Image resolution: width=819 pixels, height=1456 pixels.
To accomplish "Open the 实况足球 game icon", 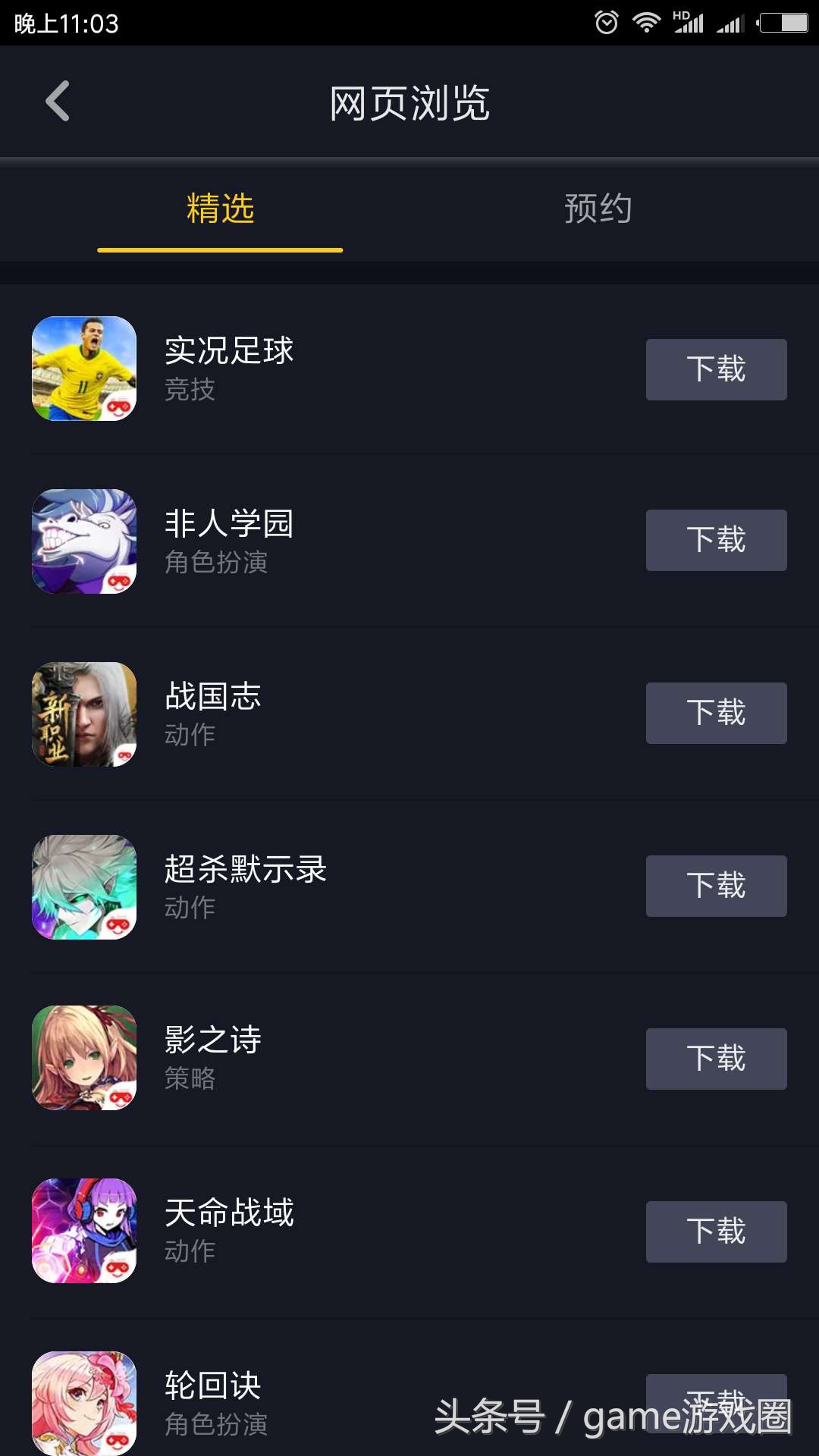I will click(84, 369).
